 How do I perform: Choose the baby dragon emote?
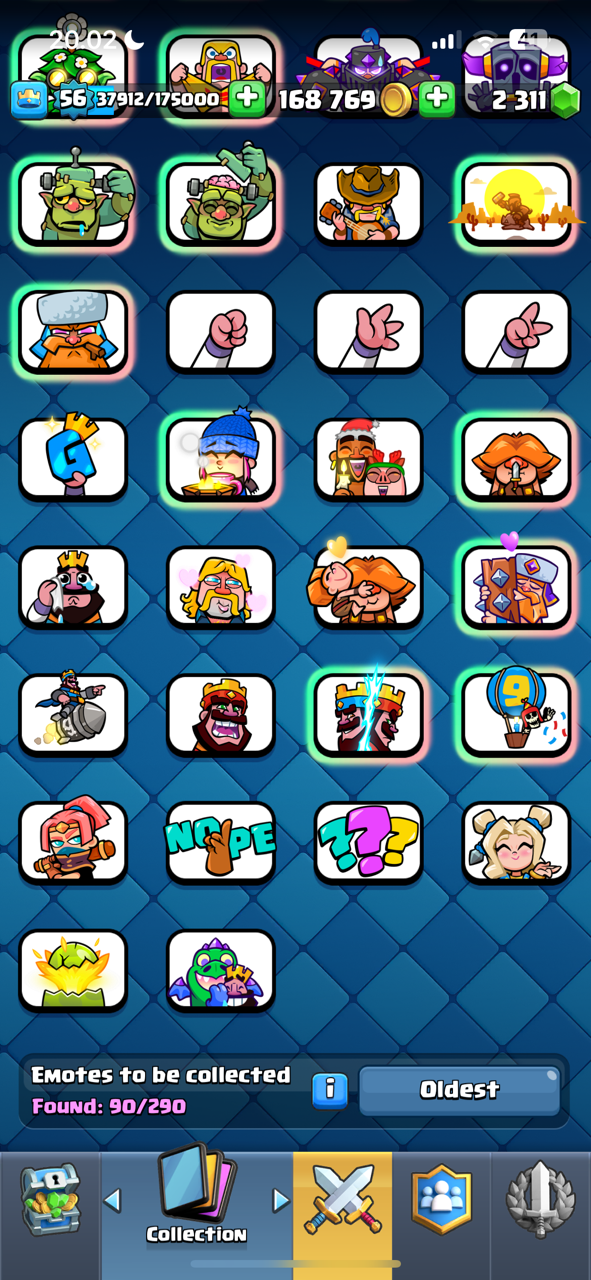220,970
